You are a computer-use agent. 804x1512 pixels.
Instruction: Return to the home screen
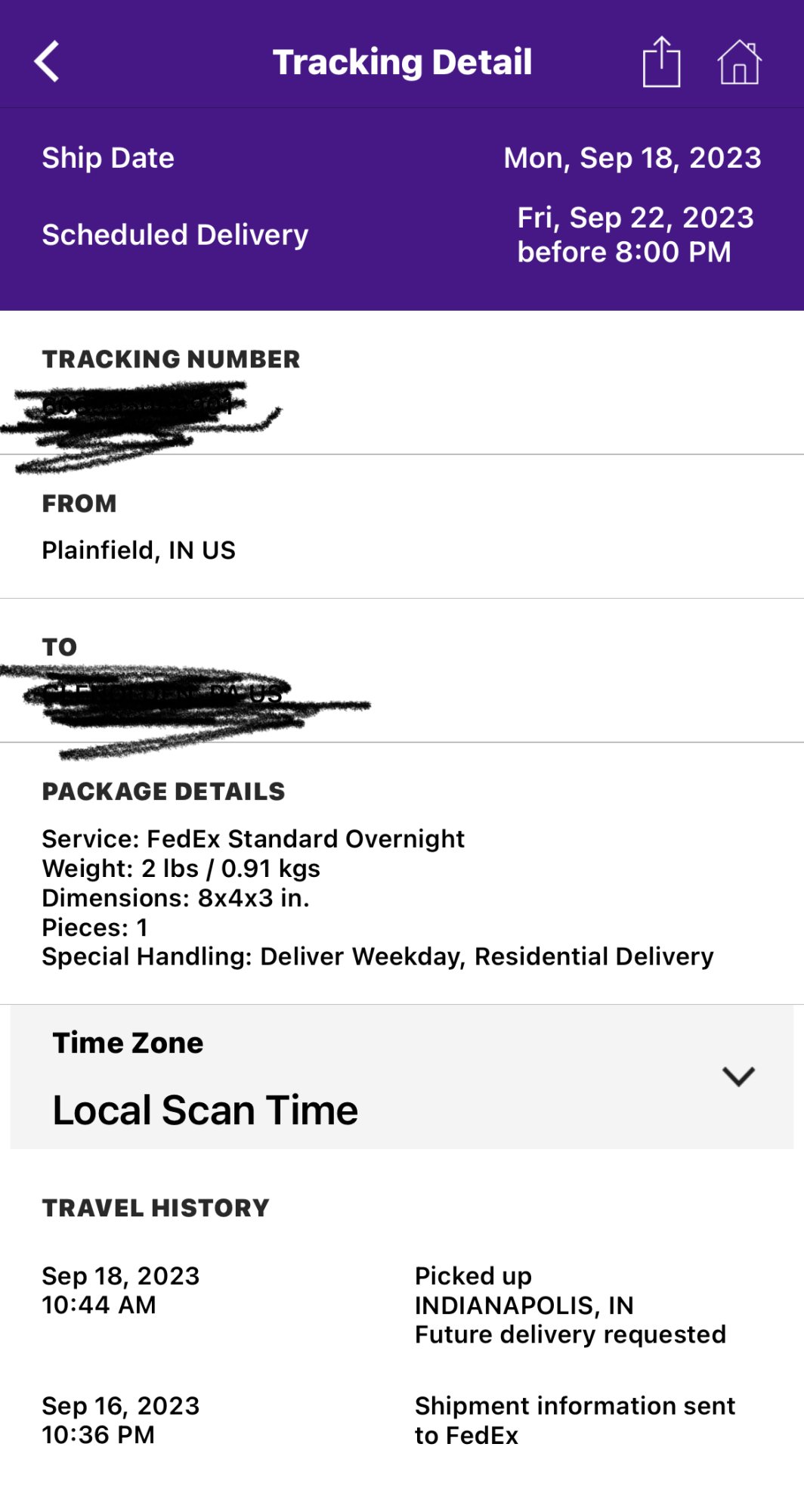tap(739, 62)
